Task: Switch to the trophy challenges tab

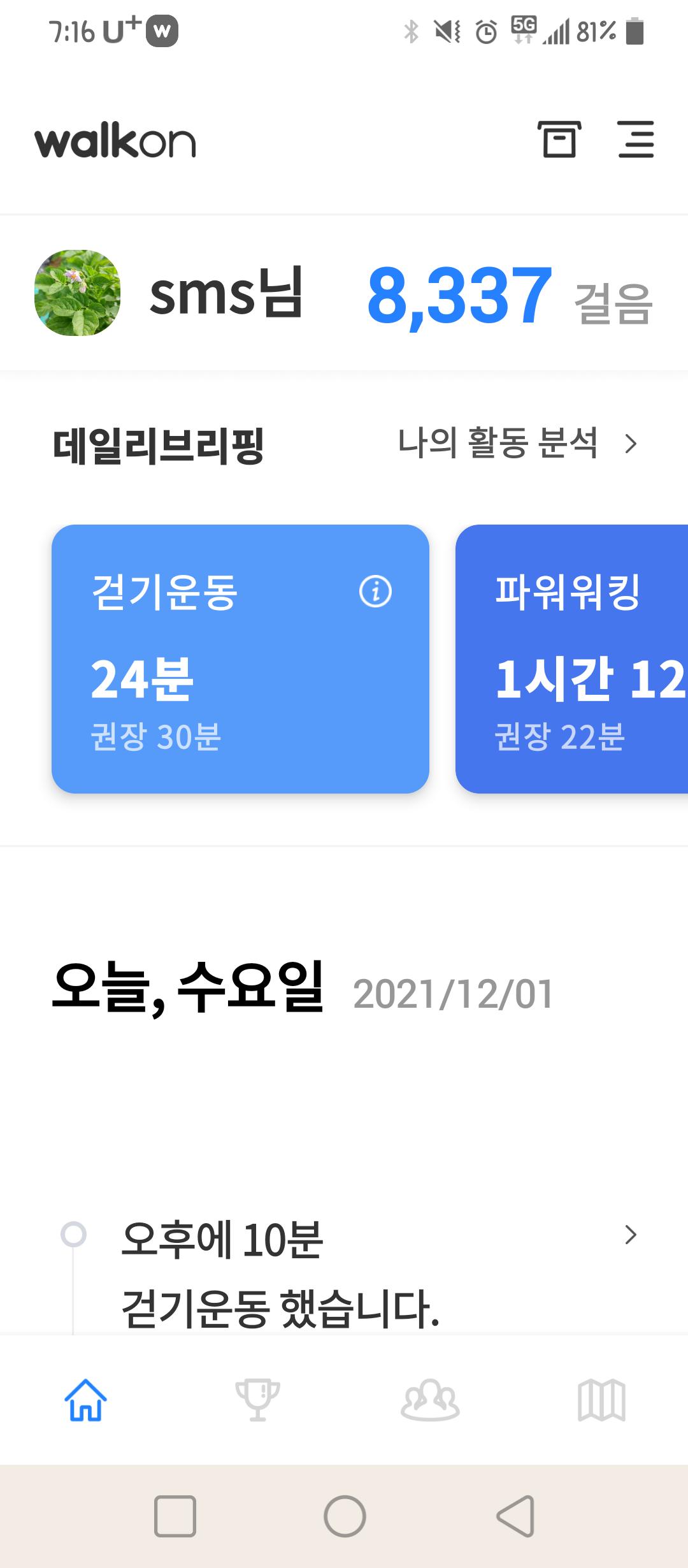Action: point(257,1400)
